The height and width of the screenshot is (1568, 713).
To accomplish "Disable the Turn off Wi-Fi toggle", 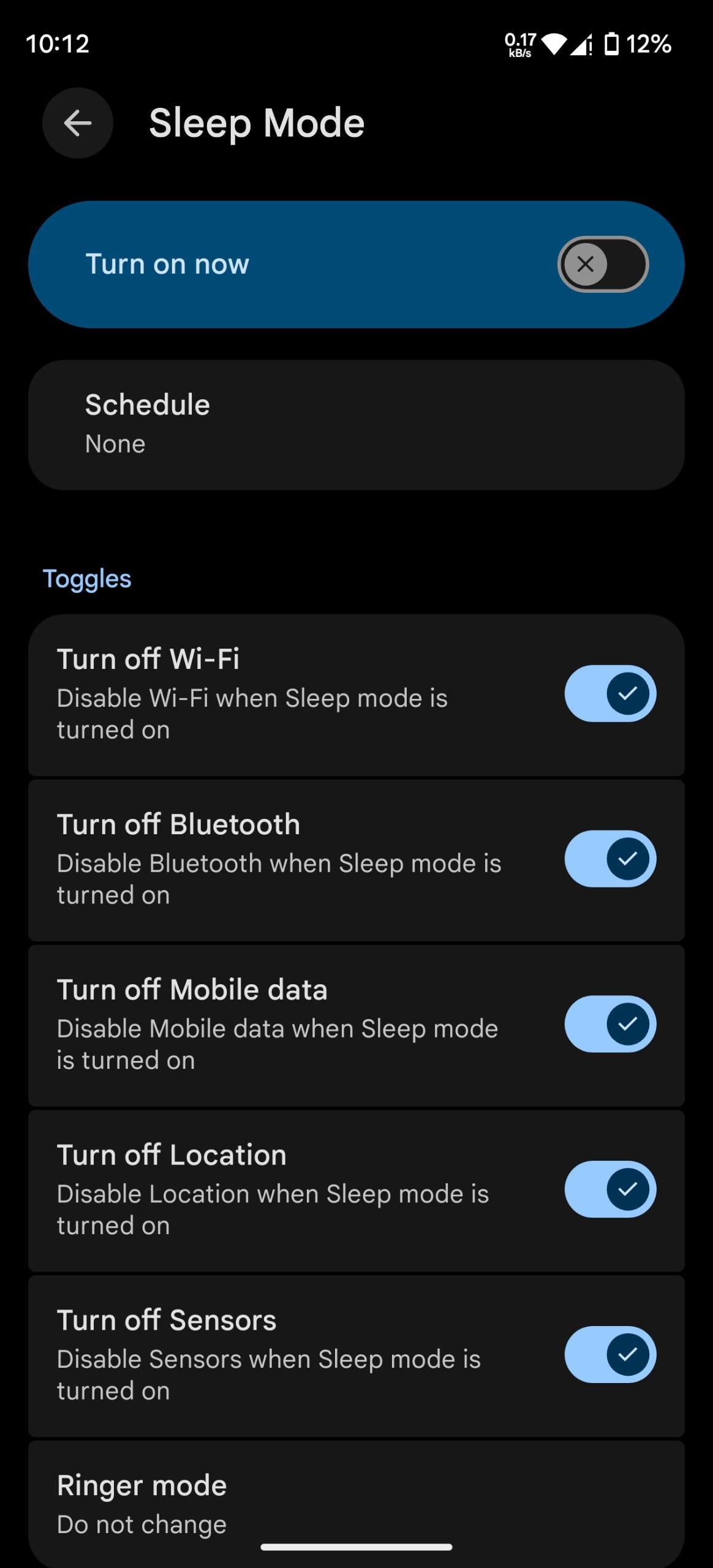I will pyautogui.click(x=610, y=693).
